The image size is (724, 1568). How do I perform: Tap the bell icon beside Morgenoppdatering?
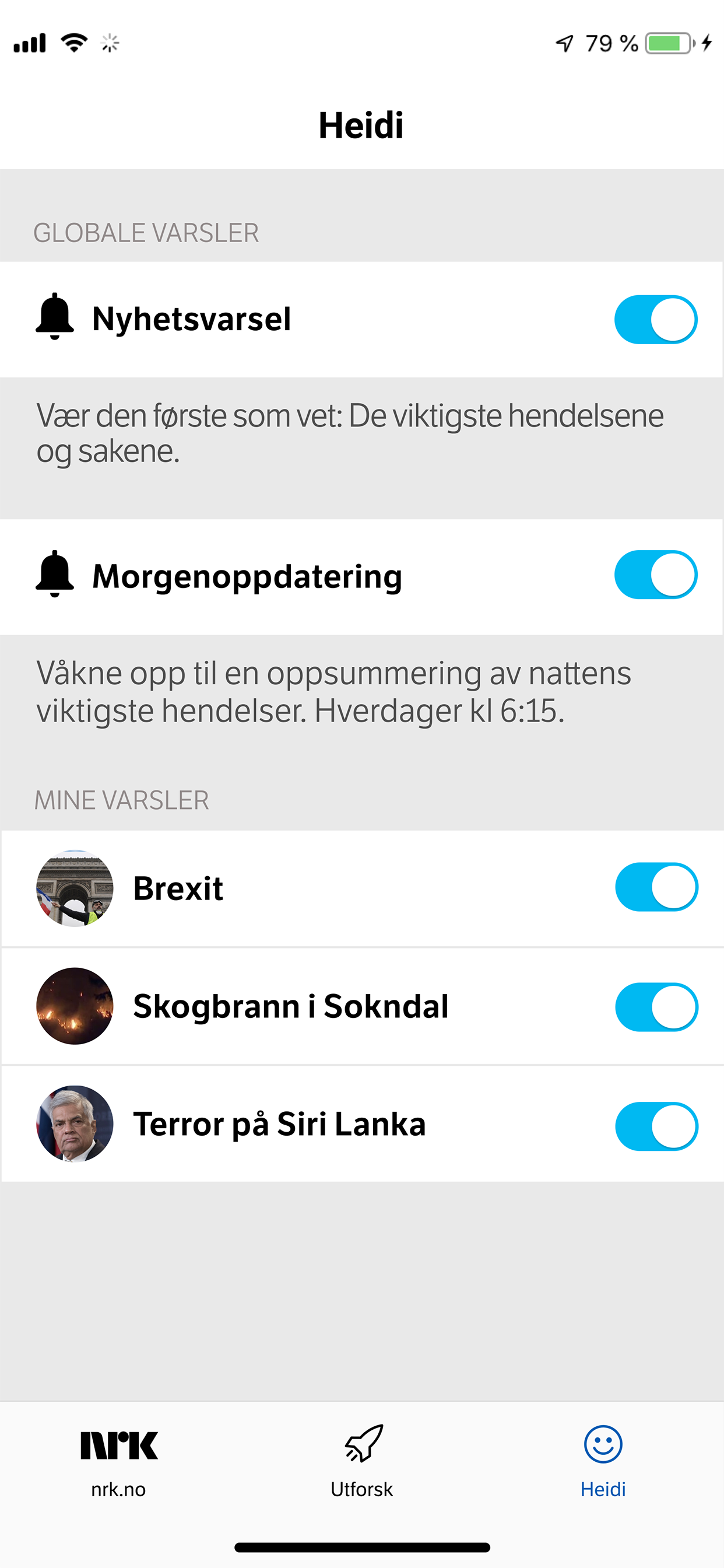(x=55, y=575)
